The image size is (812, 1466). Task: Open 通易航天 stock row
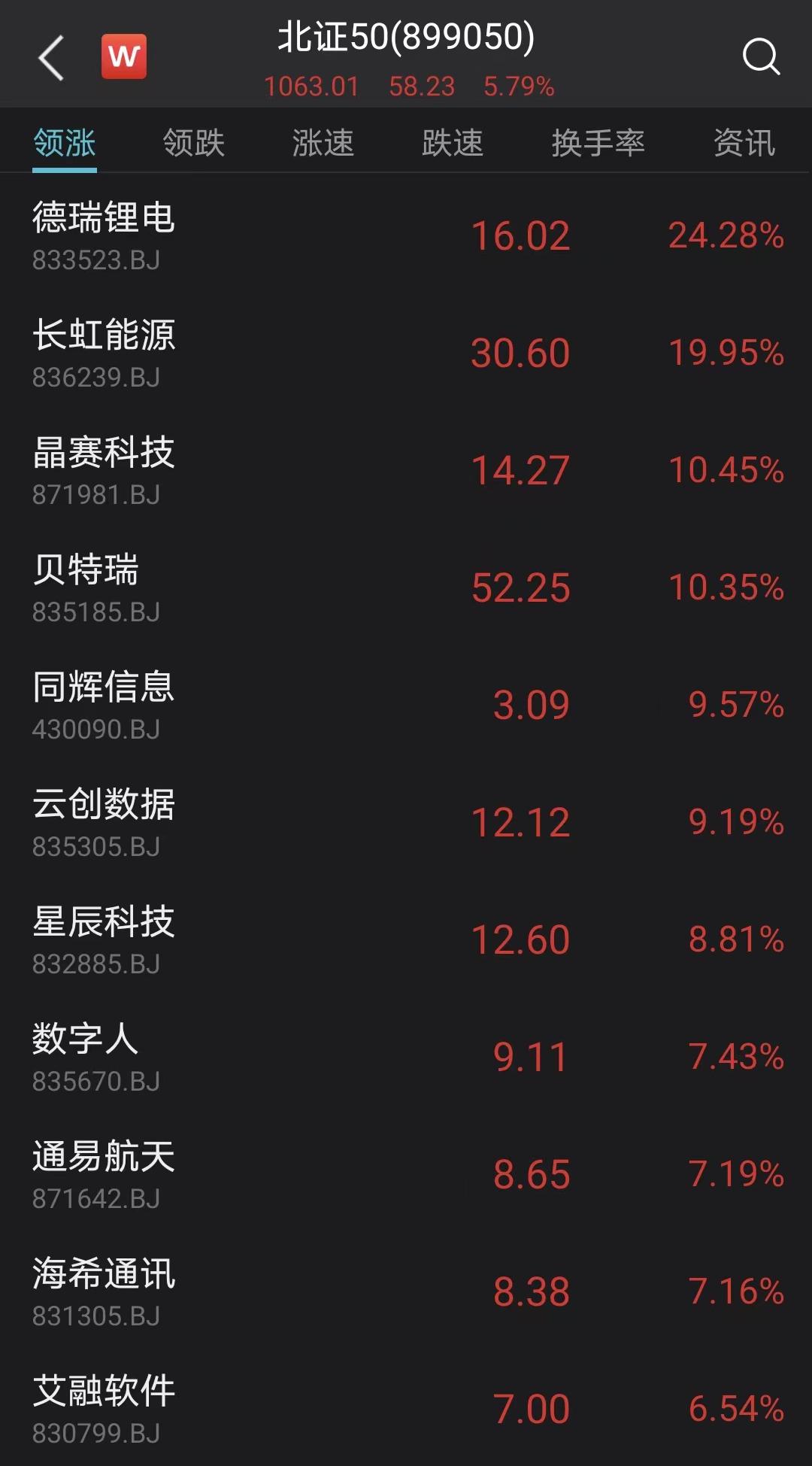coord(406,1174)
